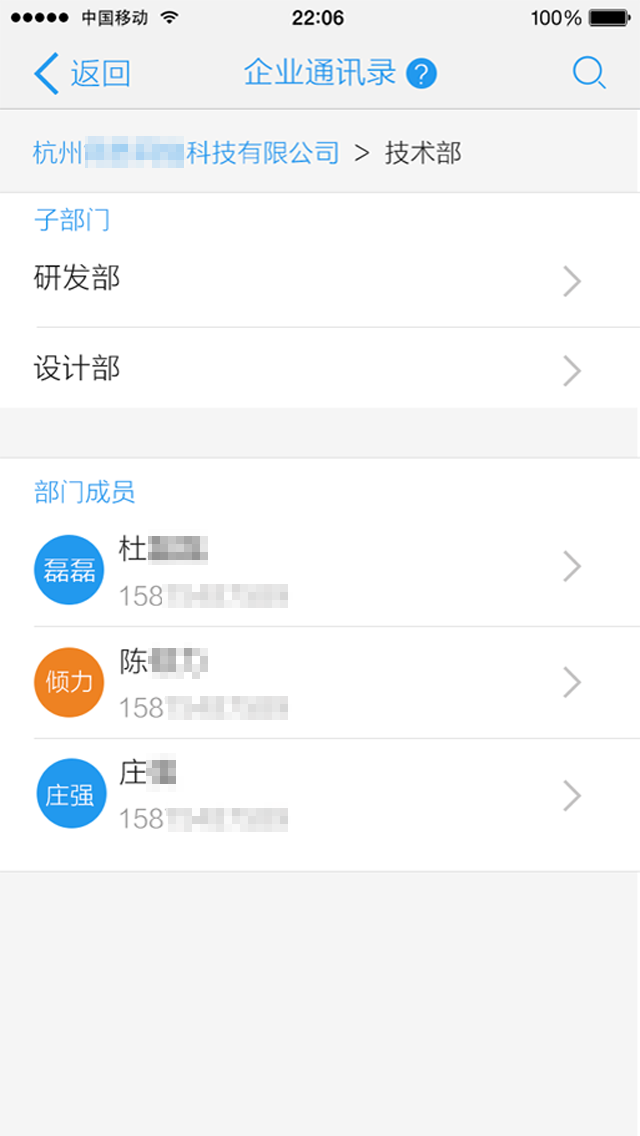View the member with 庄强 avatar

(x=320, y=796)
